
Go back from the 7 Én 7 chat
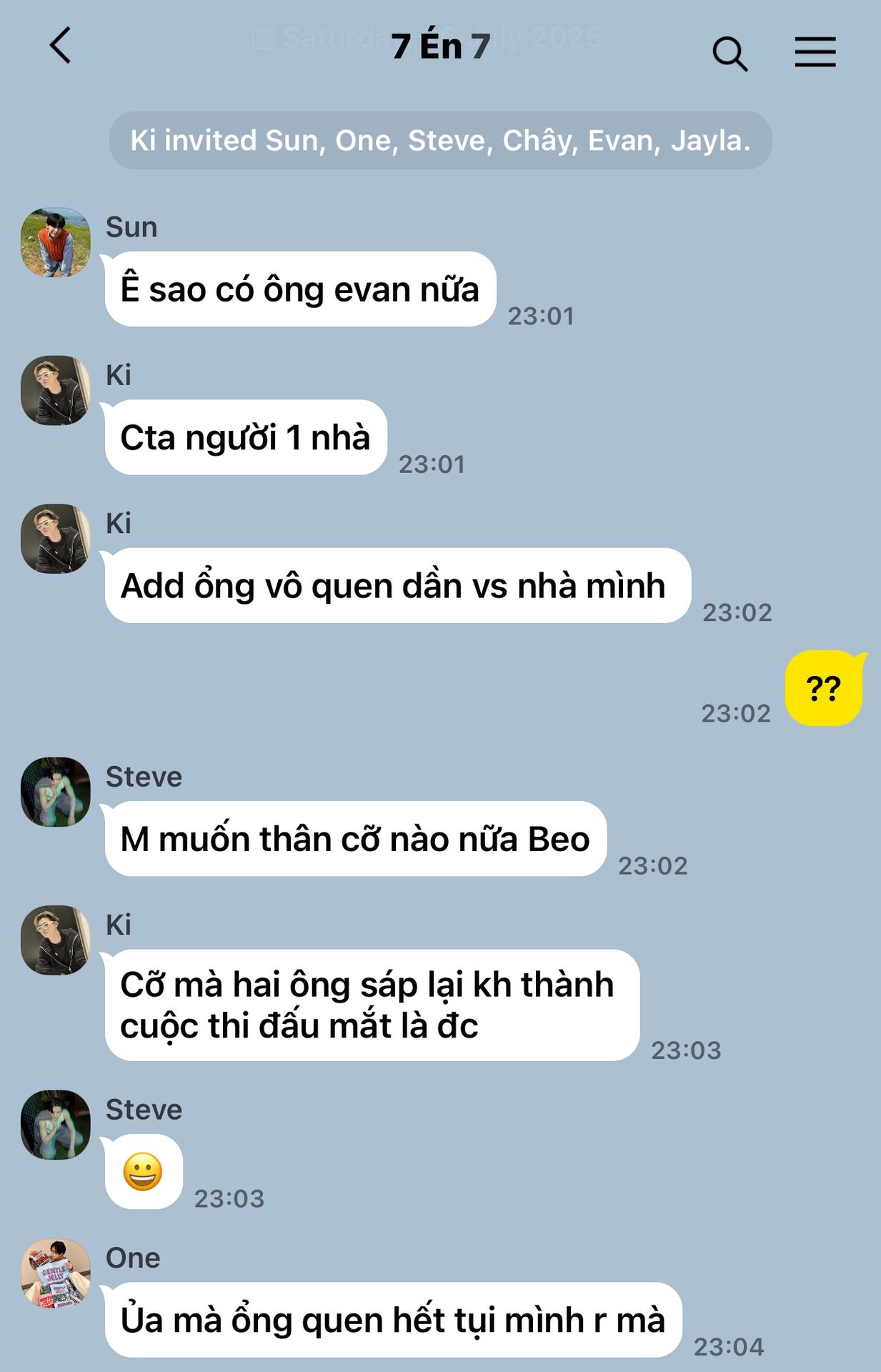61,46
